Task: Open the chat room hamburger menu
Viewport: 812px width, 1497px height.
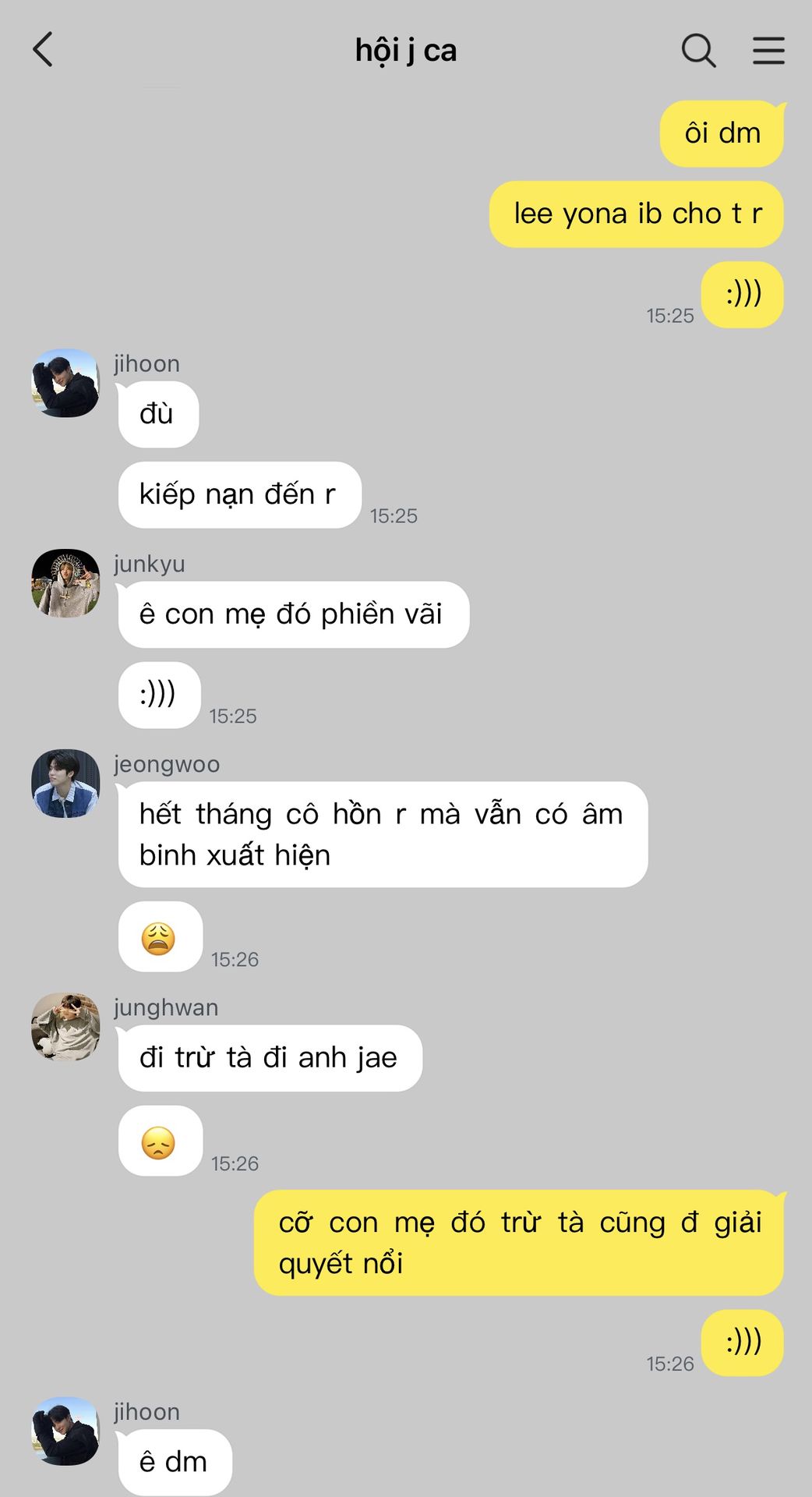Action: pos(768,51)
